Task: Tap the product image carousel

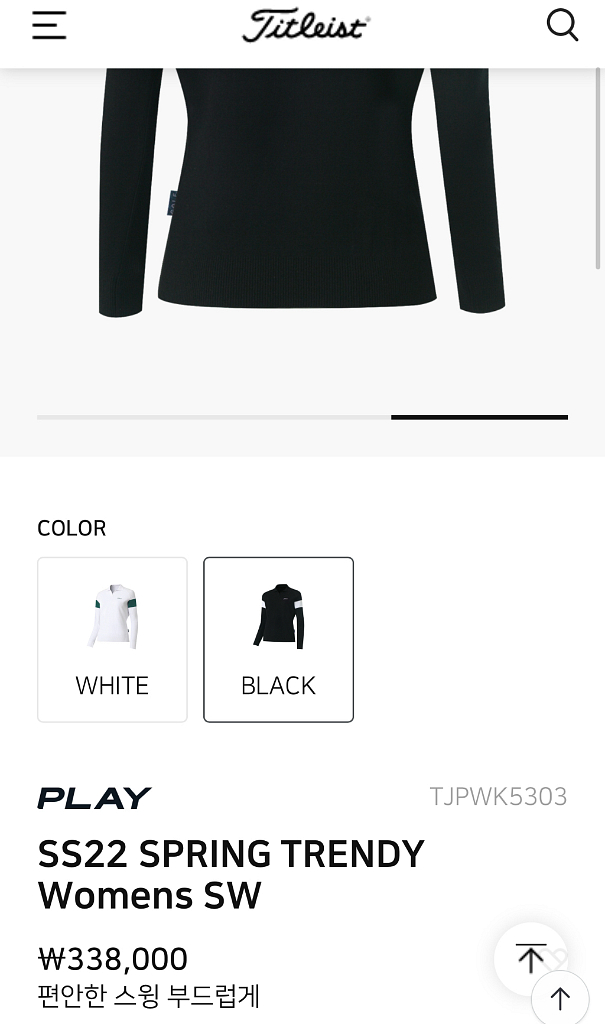Action: coord(302,261)
